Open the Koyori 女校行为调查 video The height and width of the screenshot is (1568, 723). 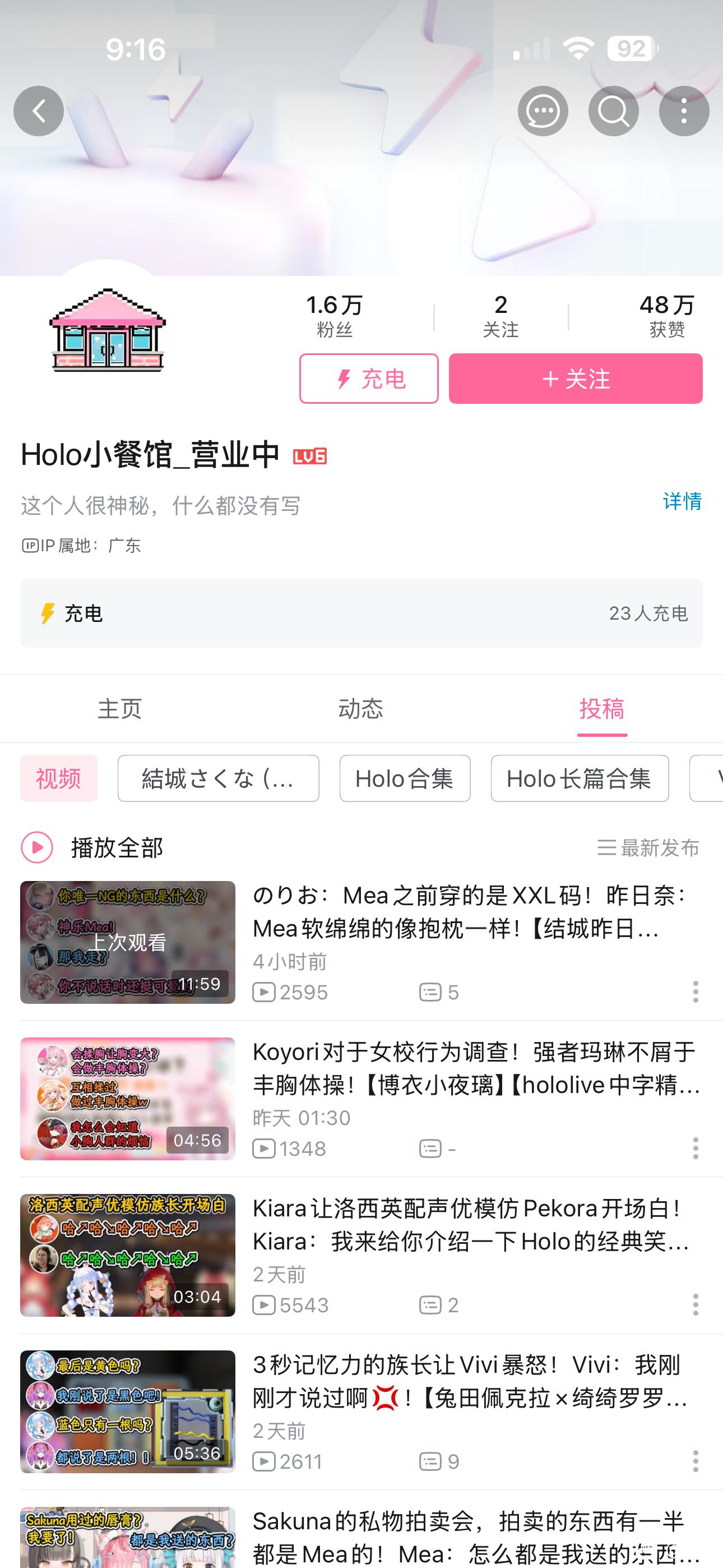[x=475, y=1068]
